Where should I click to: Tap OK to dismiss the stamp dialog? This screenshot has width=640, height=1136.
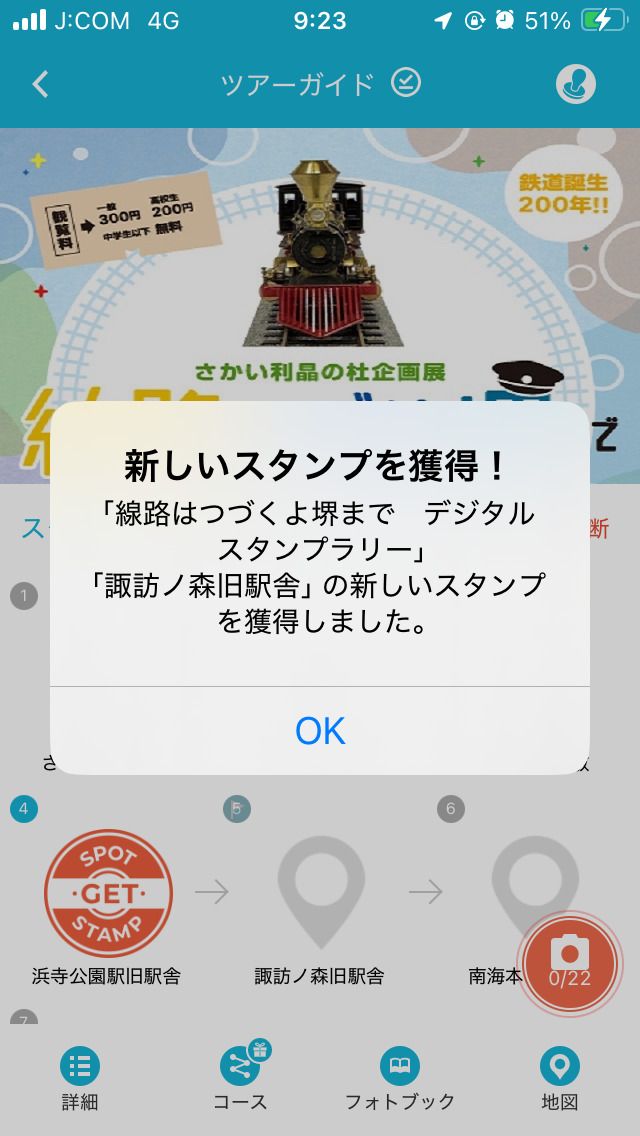[320, 731]
